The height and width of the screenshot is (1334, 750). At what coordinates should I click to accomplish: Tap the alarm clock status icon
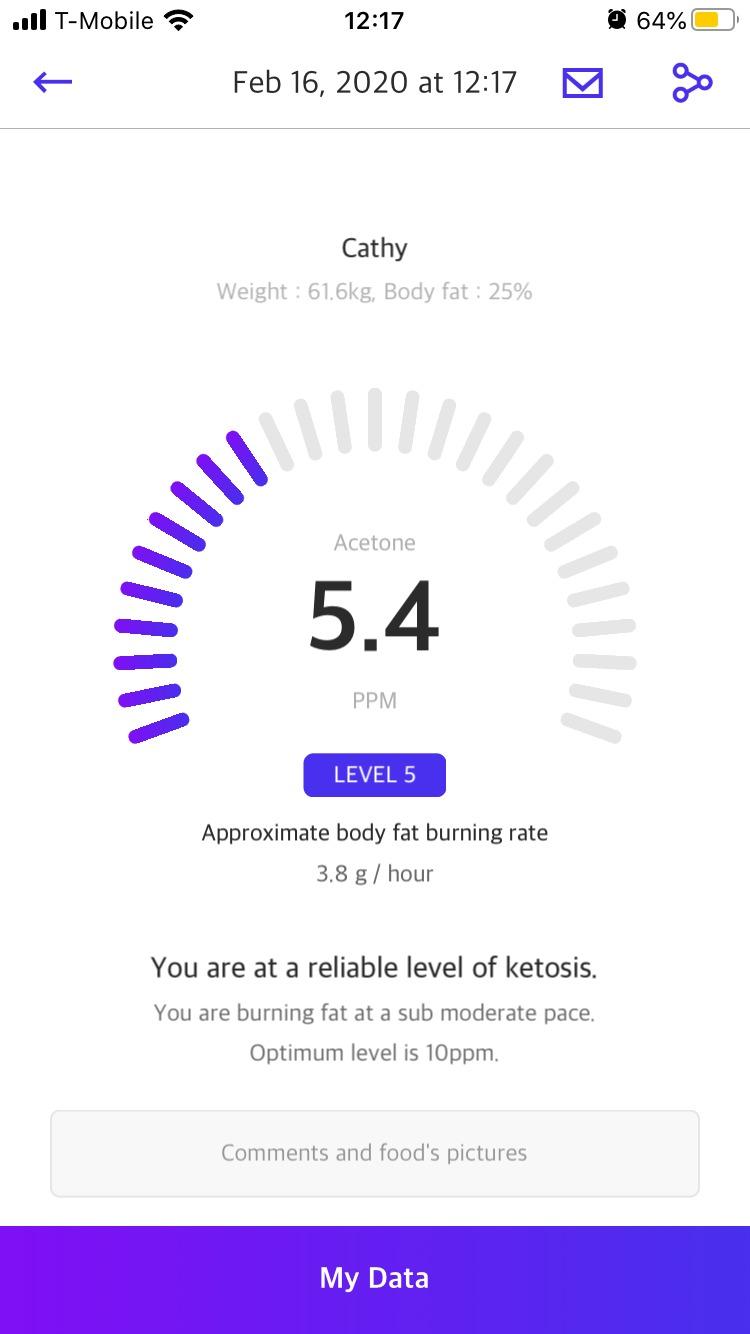point(616,18)
